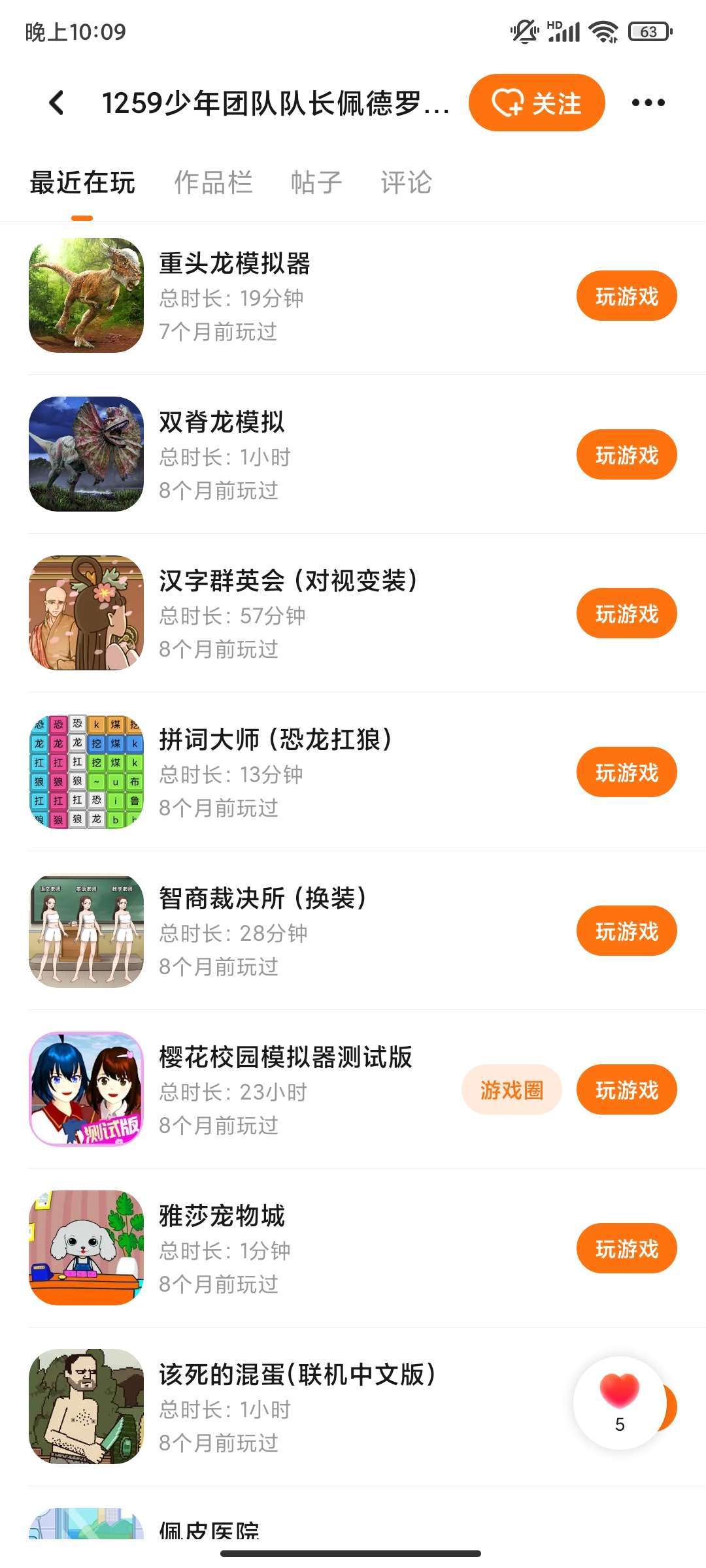Image resolution: width=706 pixels, height=1568 pixels.
Task: Open the 重头龙模拟器 game details
Action: coord(234,263)
